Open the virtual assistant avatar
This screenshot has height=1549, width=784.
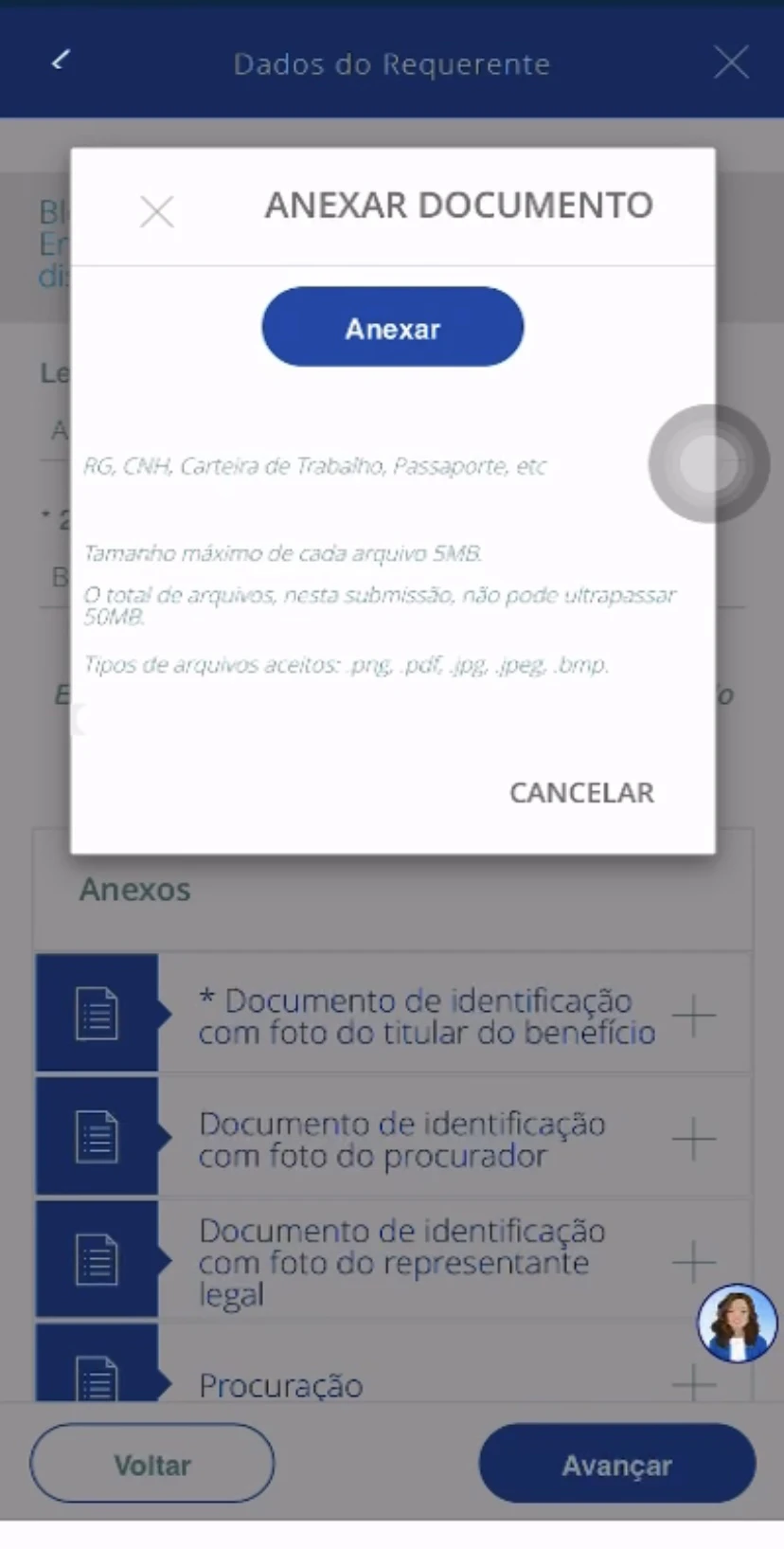pos(737,1323)
